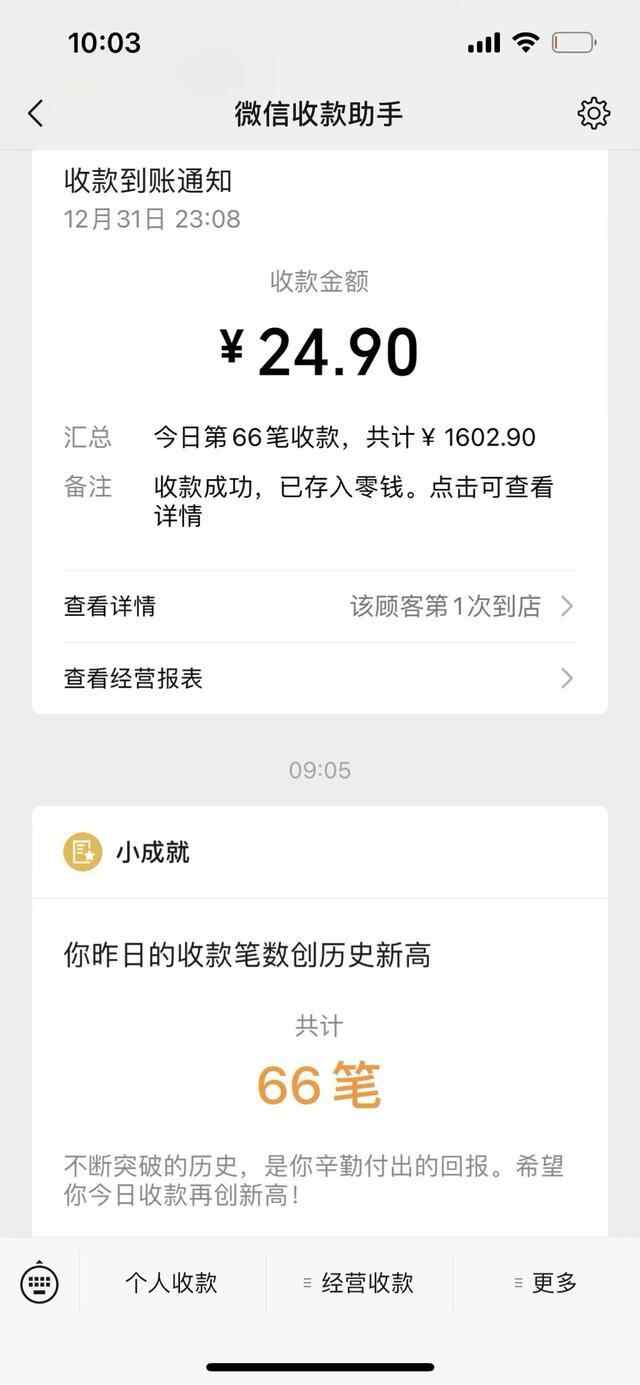Open the settings gear icon
The width and height of the screenshot is (640, 1385).
click(x=594, y=114)
